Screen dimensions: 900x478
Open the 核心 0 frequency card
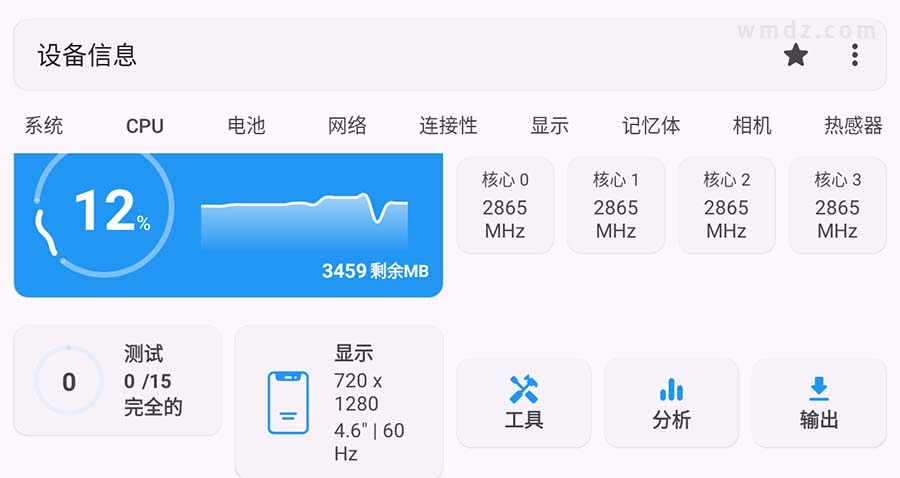tap(505, 205)
